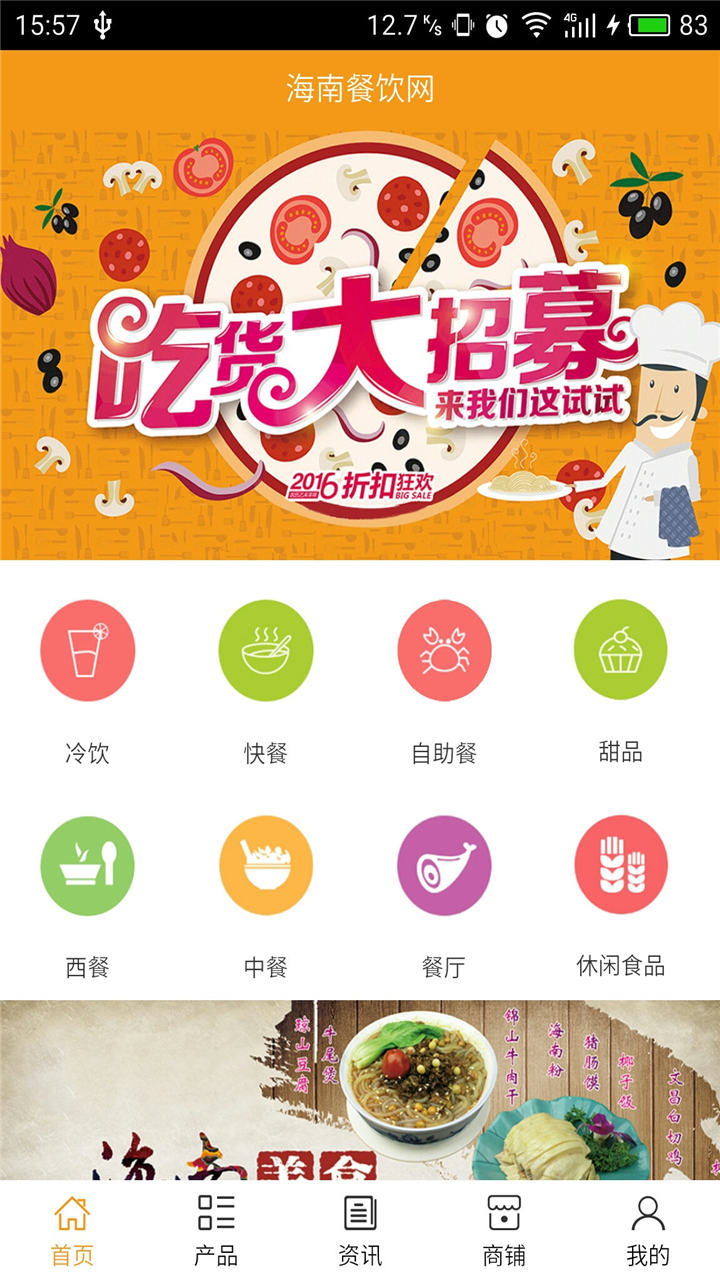Open the 吃货大招募 promotional banner
The width and height of the screenshot is (720, 1280).
[360, 345]
